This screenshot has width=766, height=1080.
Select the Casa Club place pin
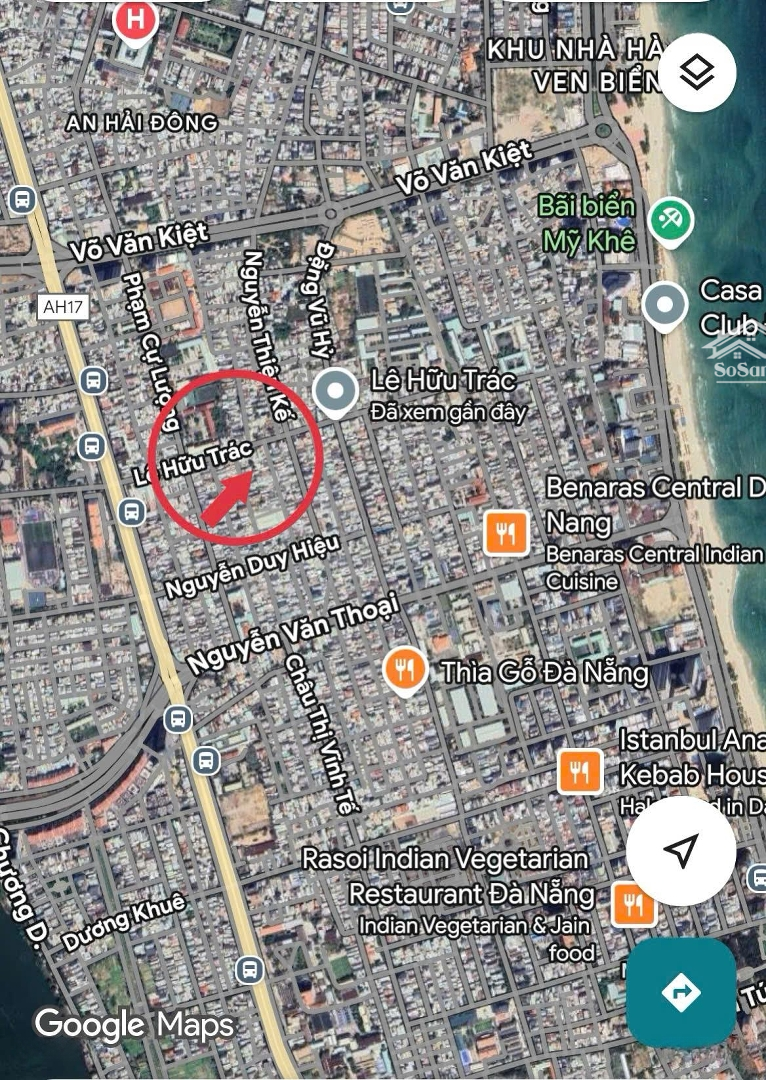665,304
